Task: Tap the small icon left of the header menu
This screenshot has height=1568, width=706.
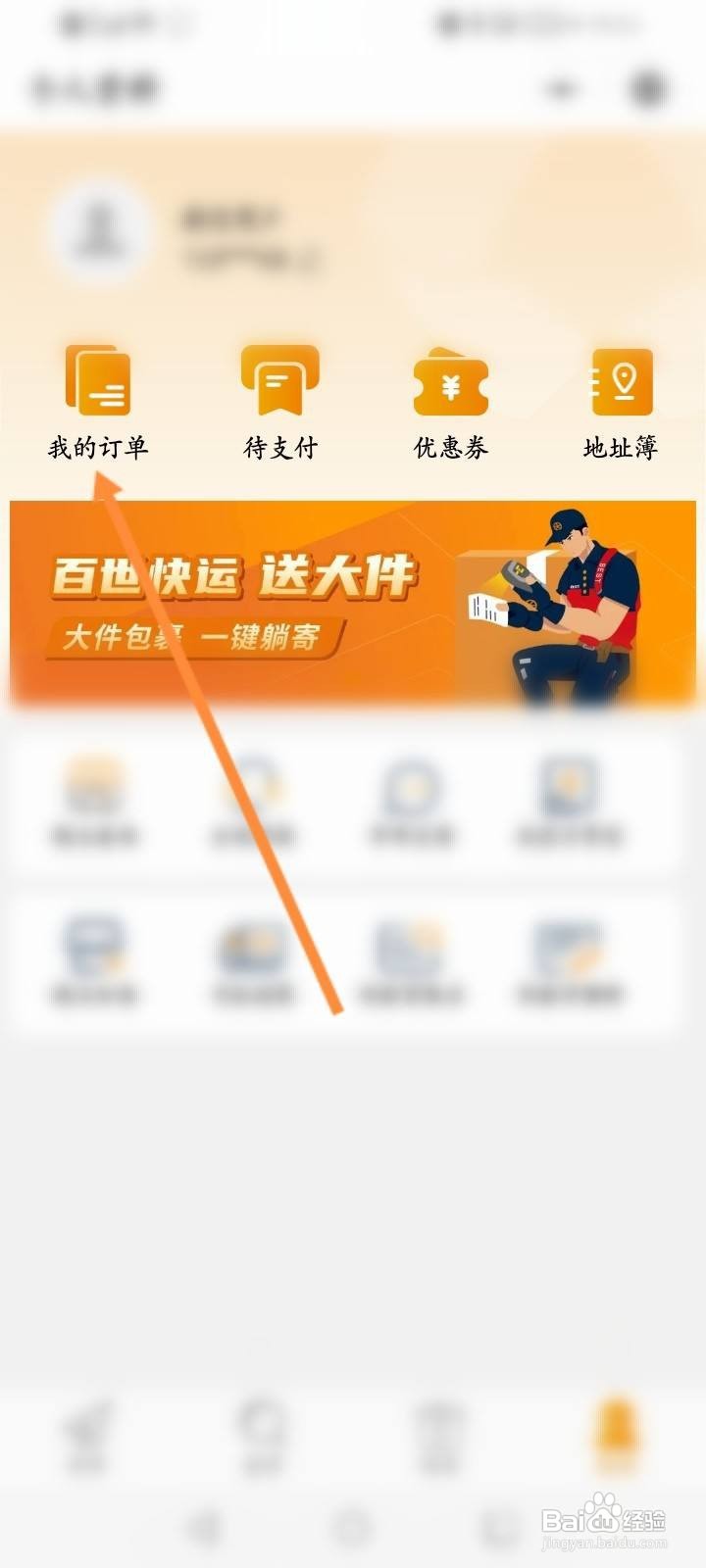Action: (562, 88)
